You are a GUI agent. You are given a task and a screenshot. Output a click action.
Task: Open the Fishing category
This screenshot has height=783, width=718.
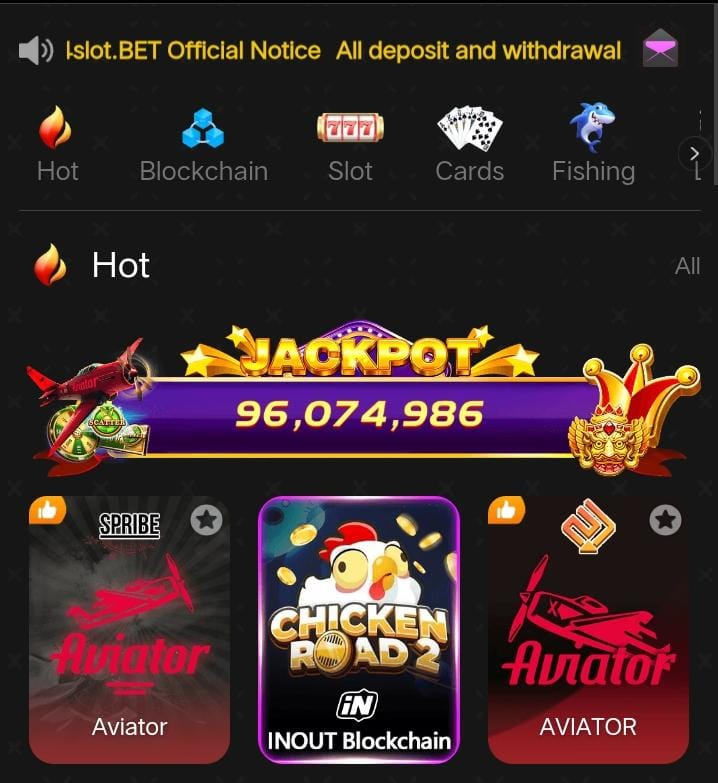coord(593,147)
